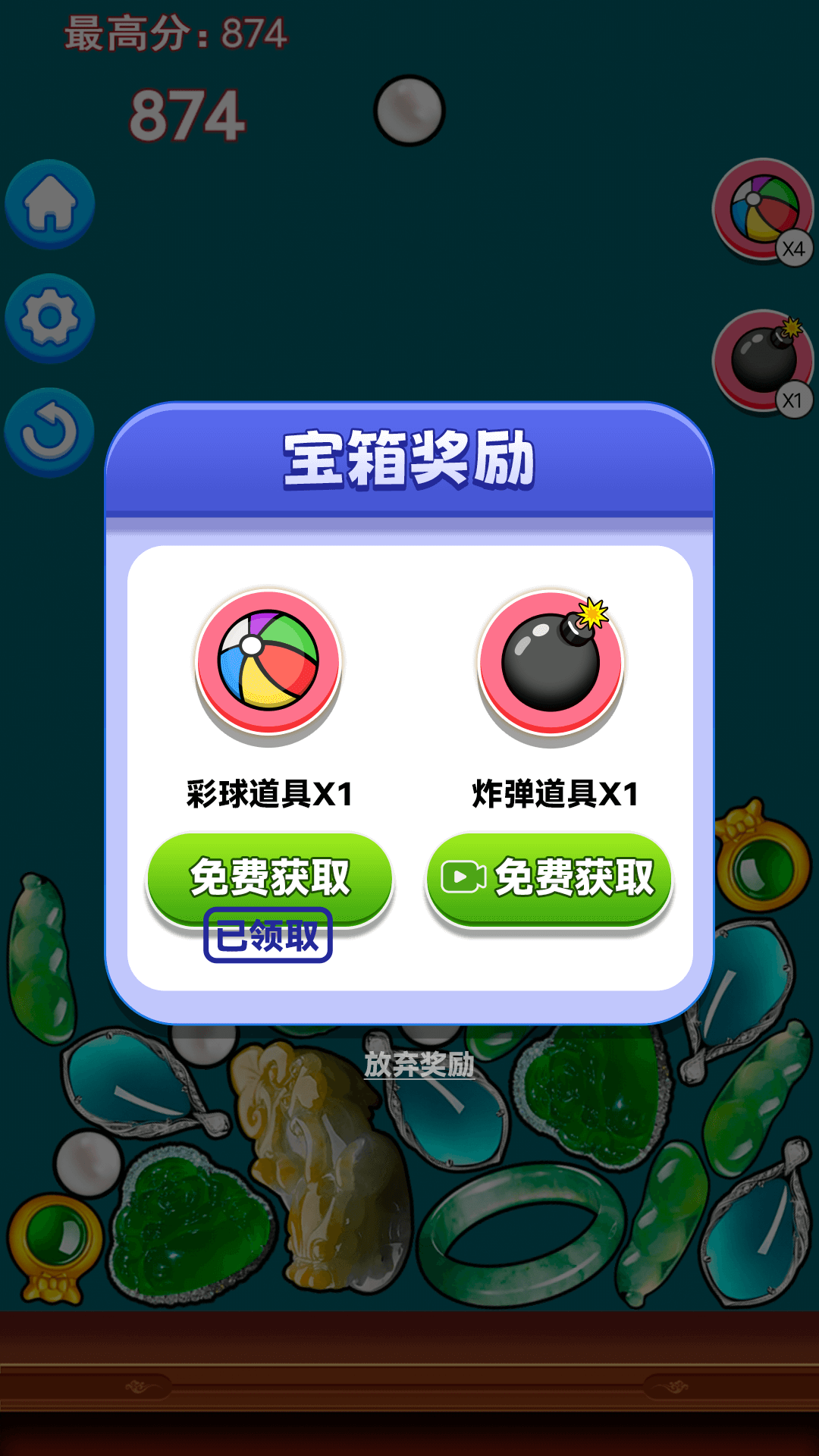Go to the home screen via the house icon
819x1456 pixels.
tap(50, 203)
